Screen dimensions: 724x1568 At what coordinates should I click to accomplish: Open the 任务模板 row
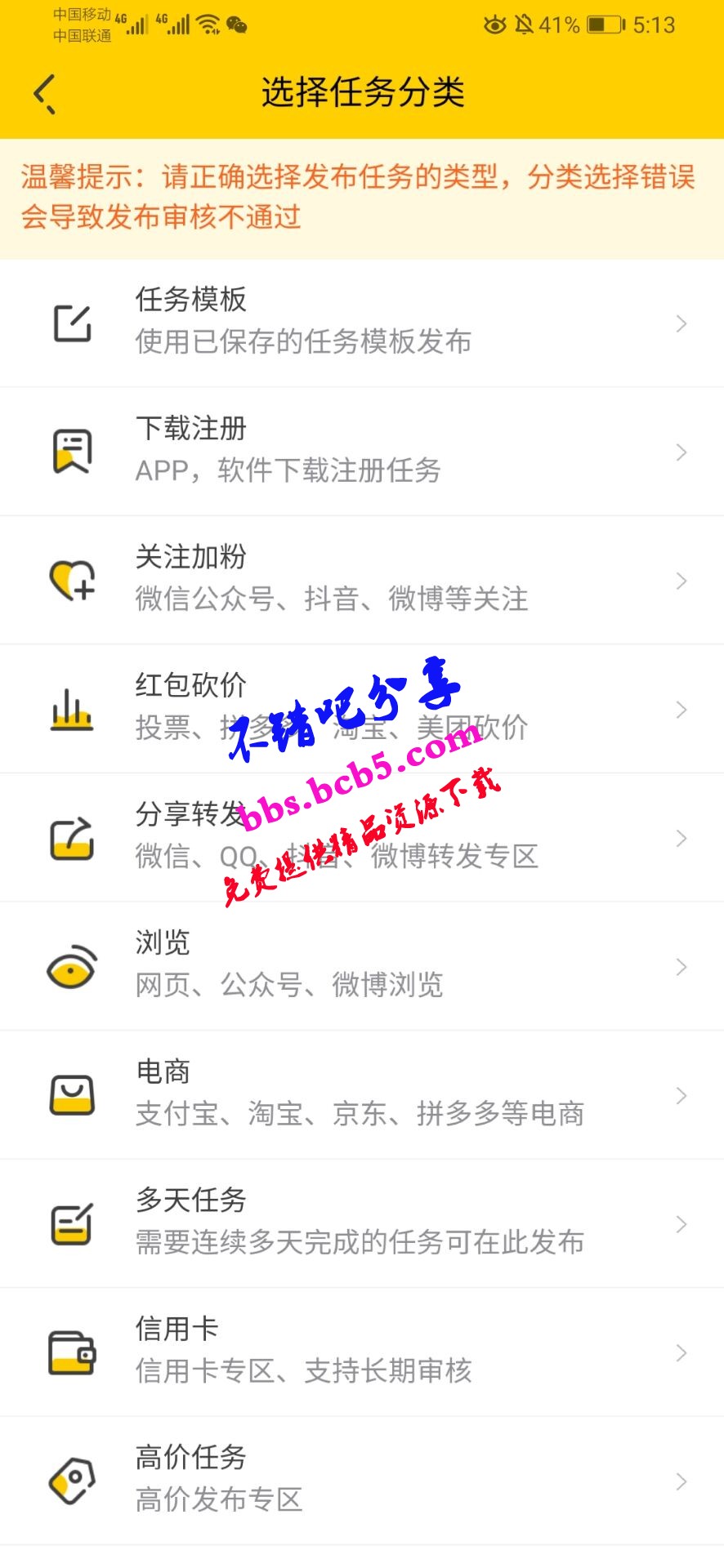(x=362, y=323)
